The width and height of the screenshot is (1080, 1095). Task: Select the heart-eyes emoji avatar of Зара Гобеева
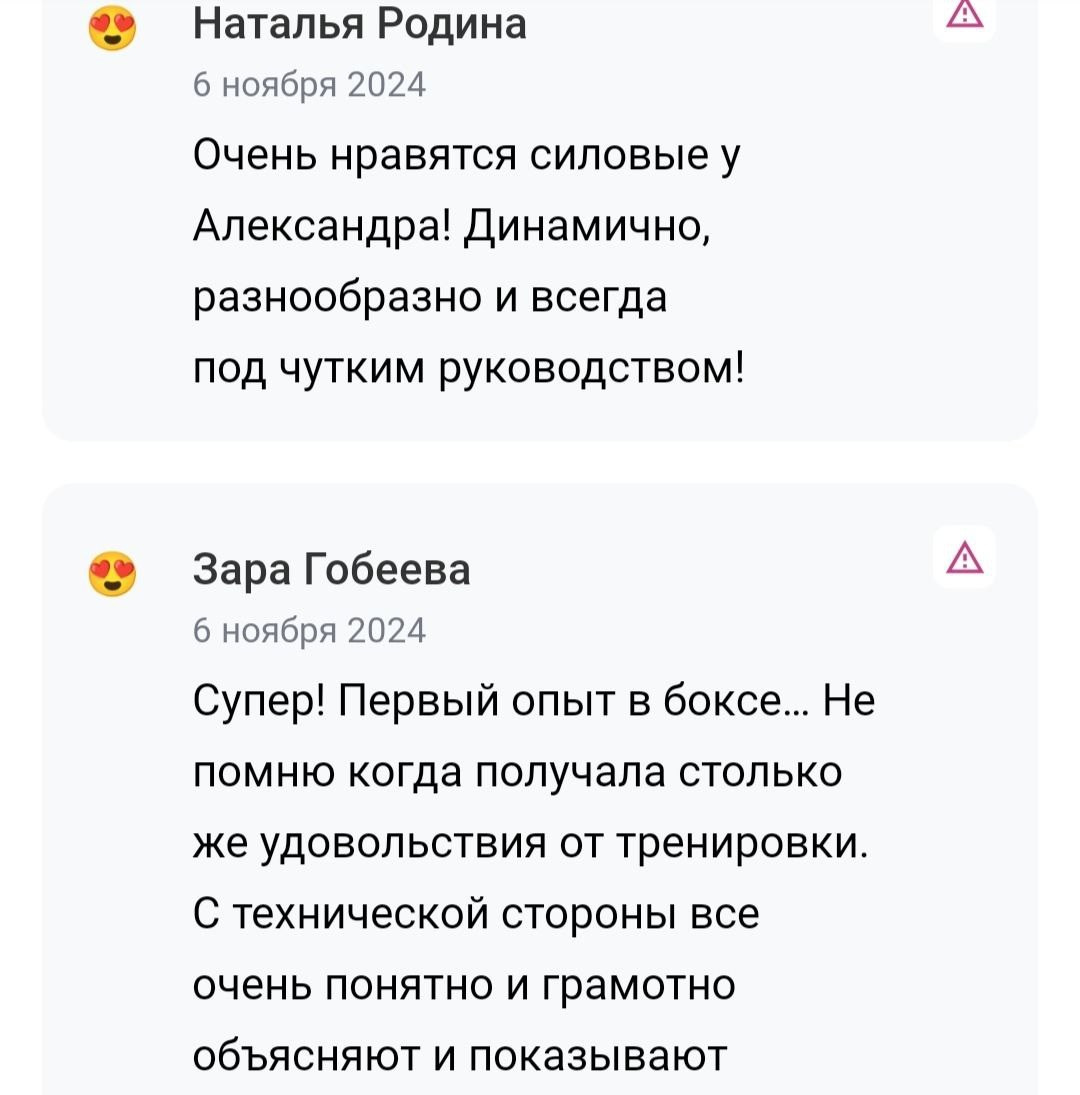pyautogui.click(x=113, y=572)
